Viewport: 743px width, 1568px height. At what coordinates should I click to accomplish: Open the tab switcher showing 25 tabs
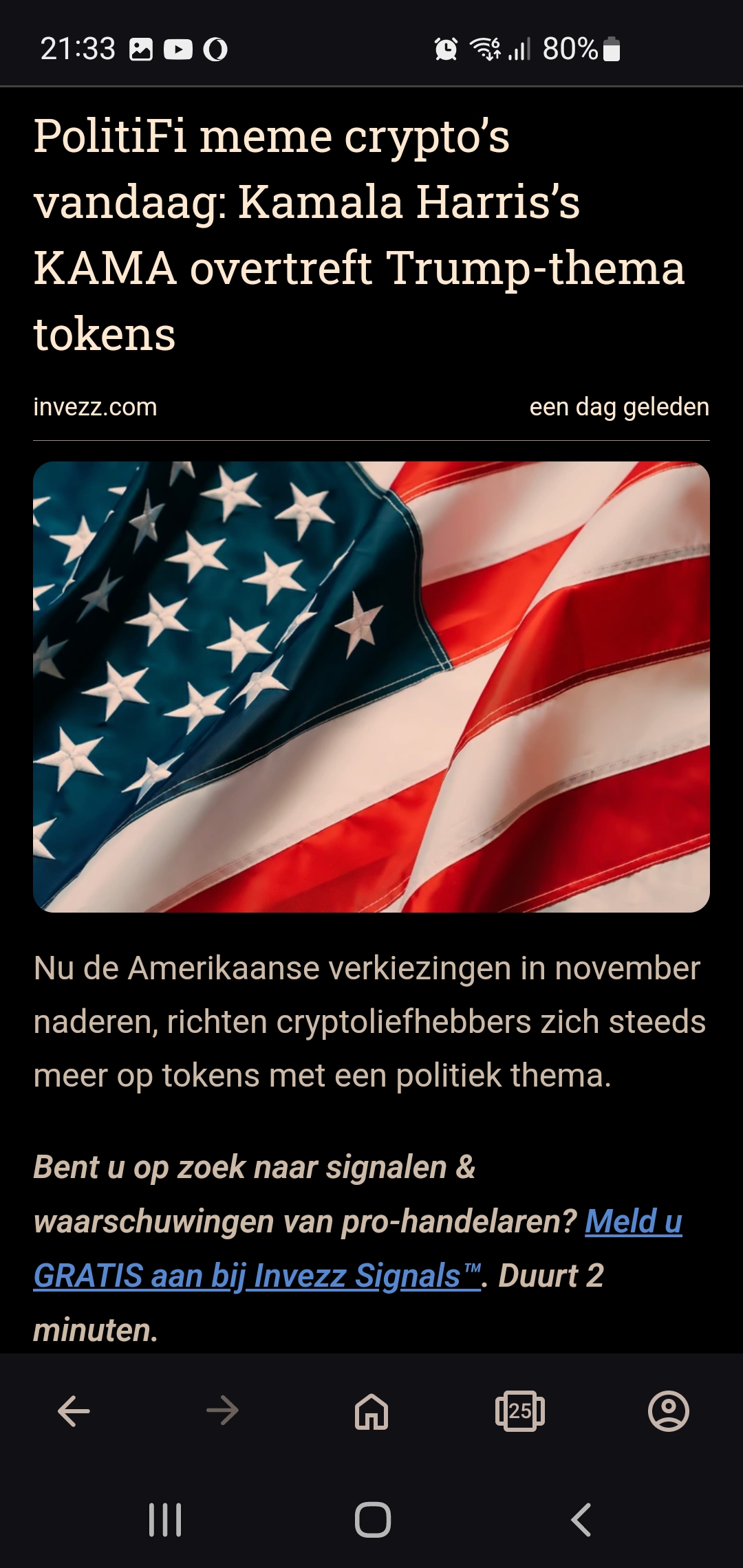pos(520,1412)
